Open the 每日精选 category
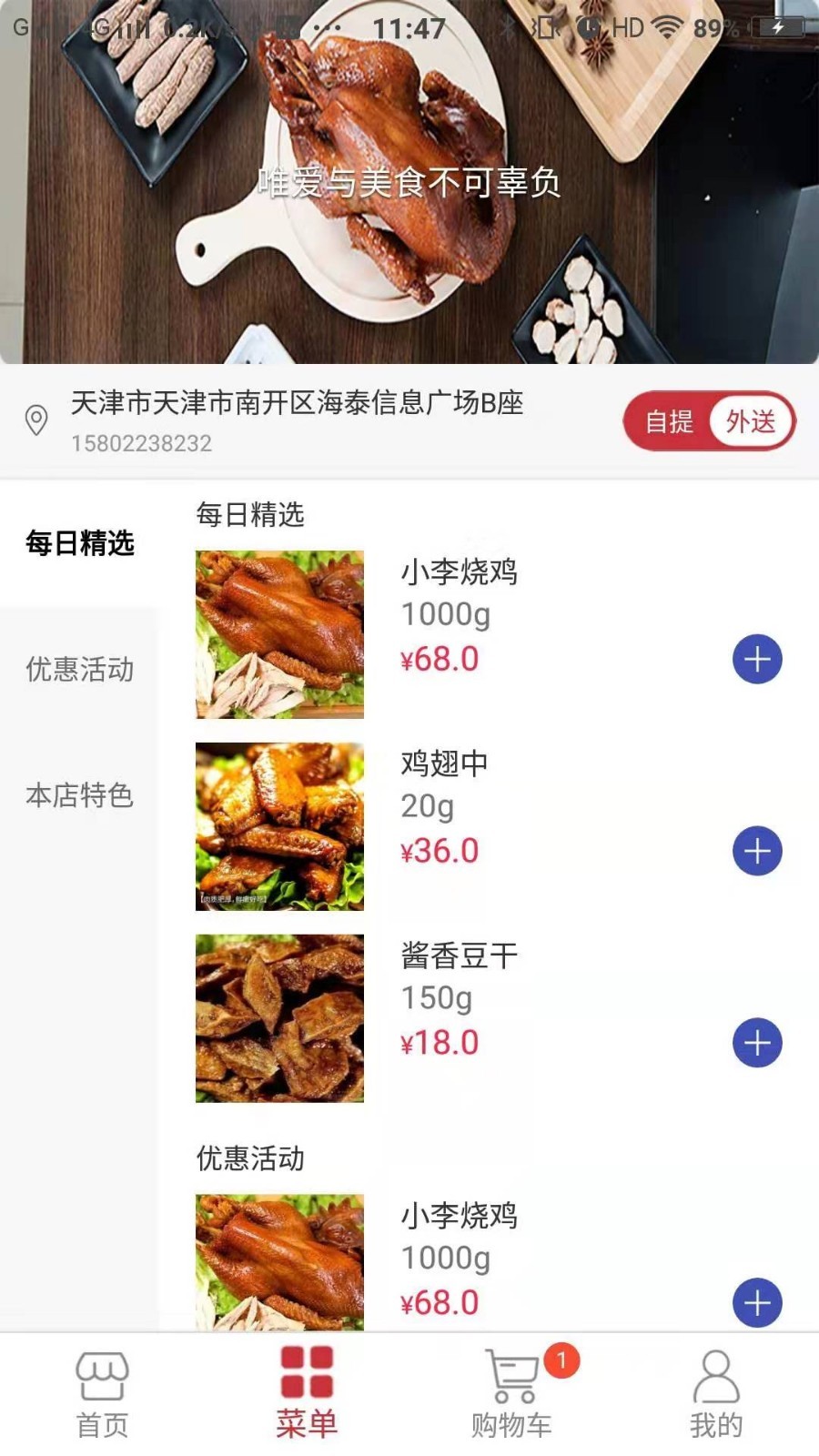This screenshot has height=1456, width=819. point(80,543)
